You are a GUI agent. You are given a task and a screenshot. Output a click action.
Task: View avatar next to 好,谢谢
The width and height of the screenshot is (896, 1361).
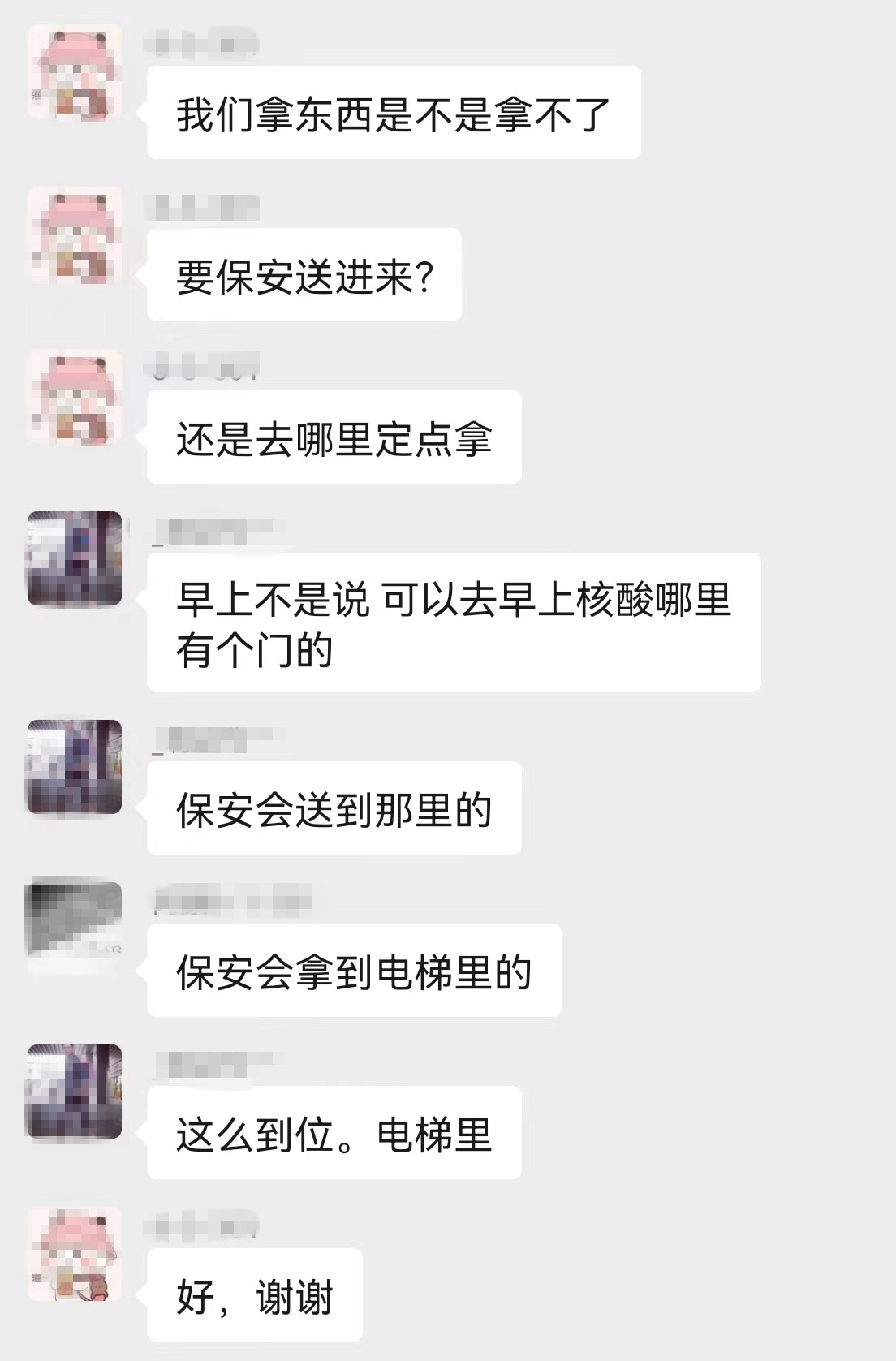pos(75,1254)
